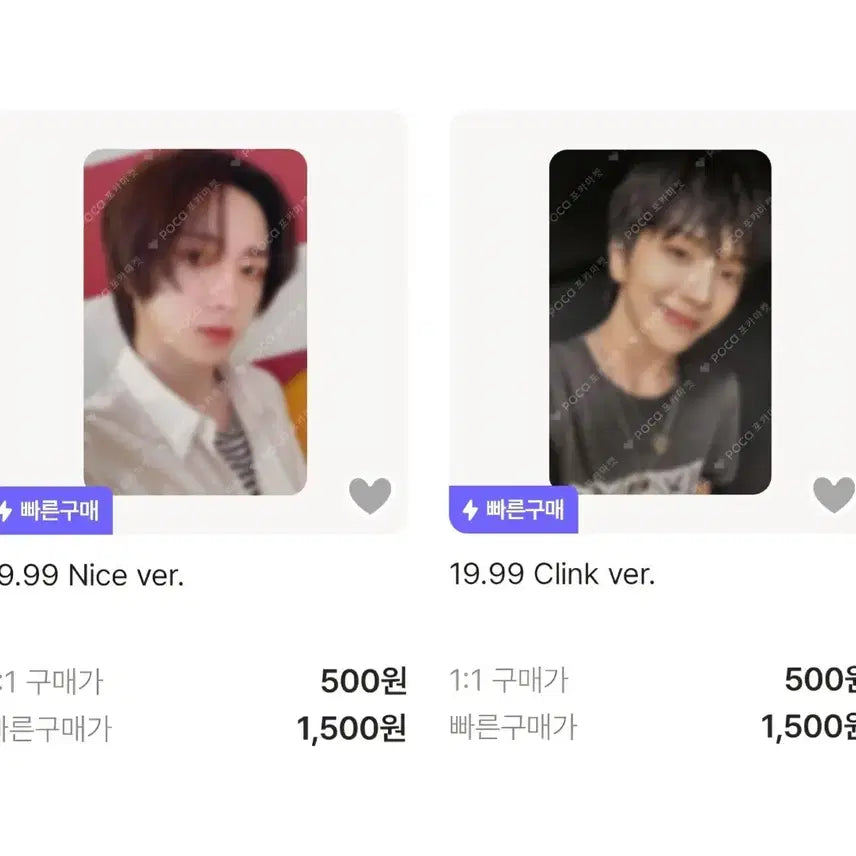The height and width of the screenshot is (856, 856).
Task: Open the 19.99 Nice ver. photocard
Action: [195, 321]
